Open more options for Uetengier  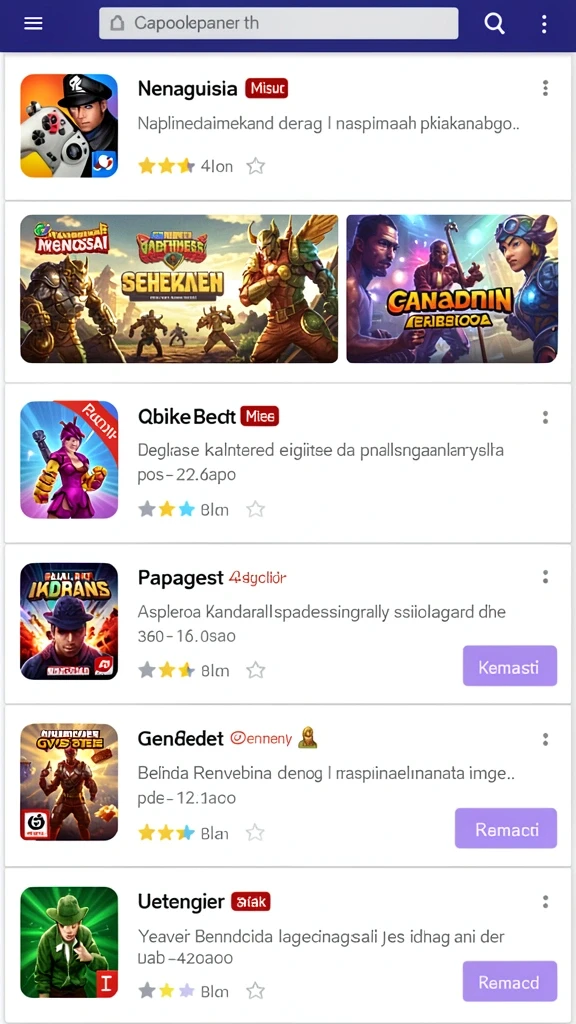pyautogui.click(x=545, y=902)
